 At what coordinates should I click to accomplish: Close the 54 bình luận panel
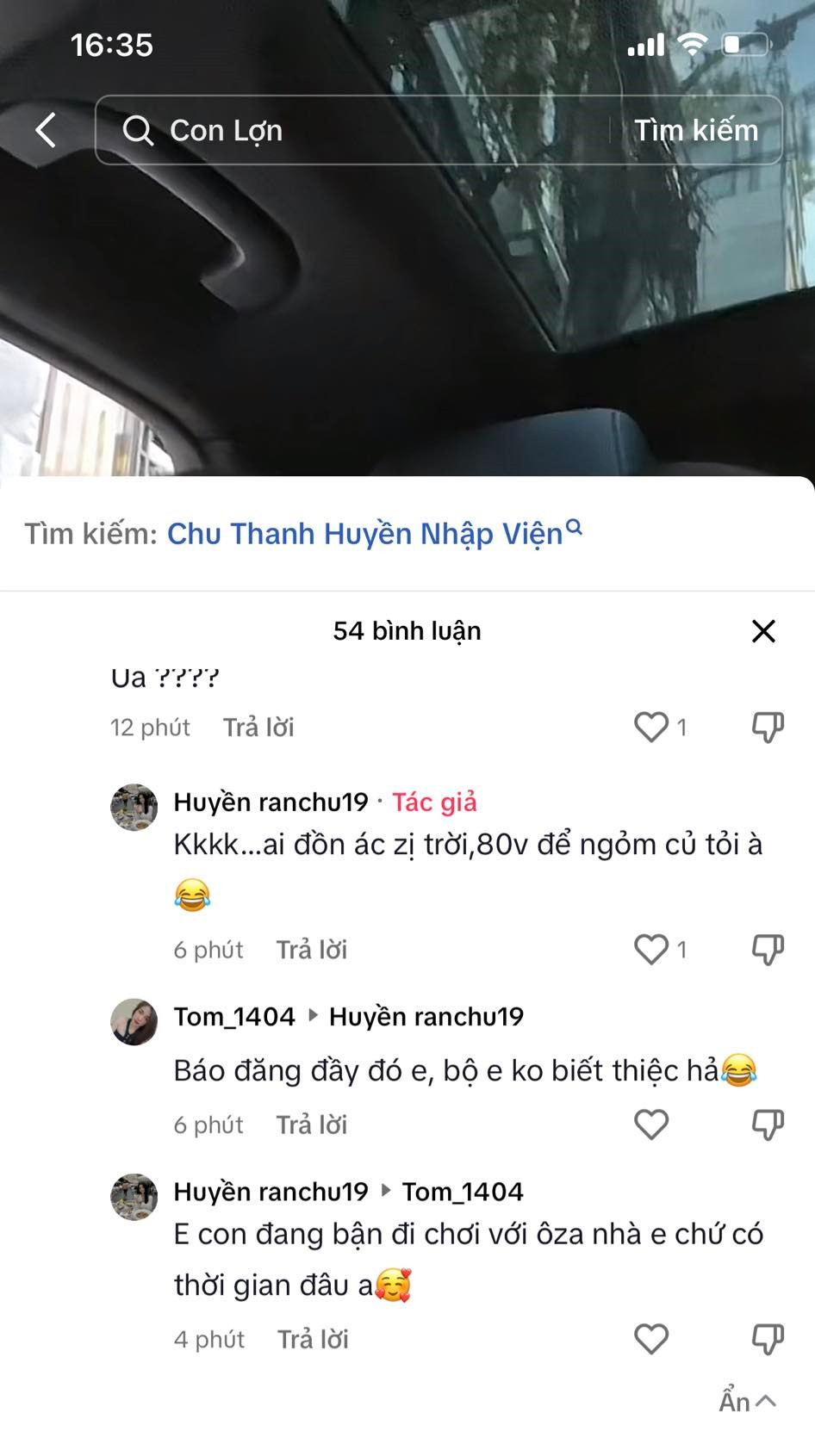(762, 630)
